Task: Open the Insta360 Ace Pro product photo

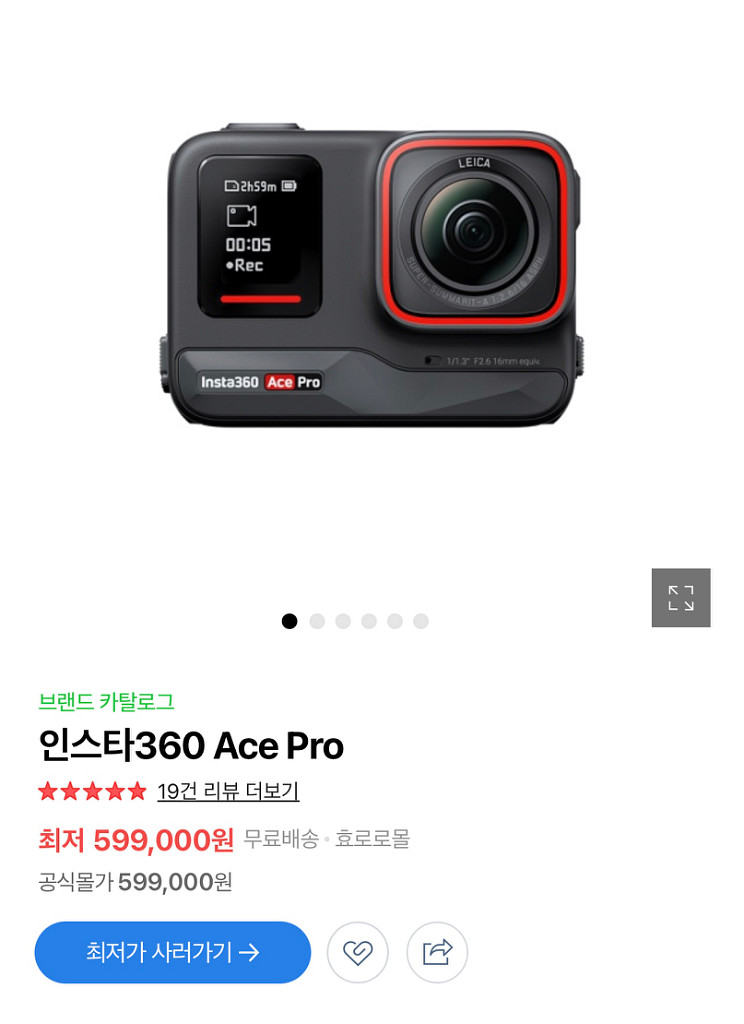Action: pos(372,280)
